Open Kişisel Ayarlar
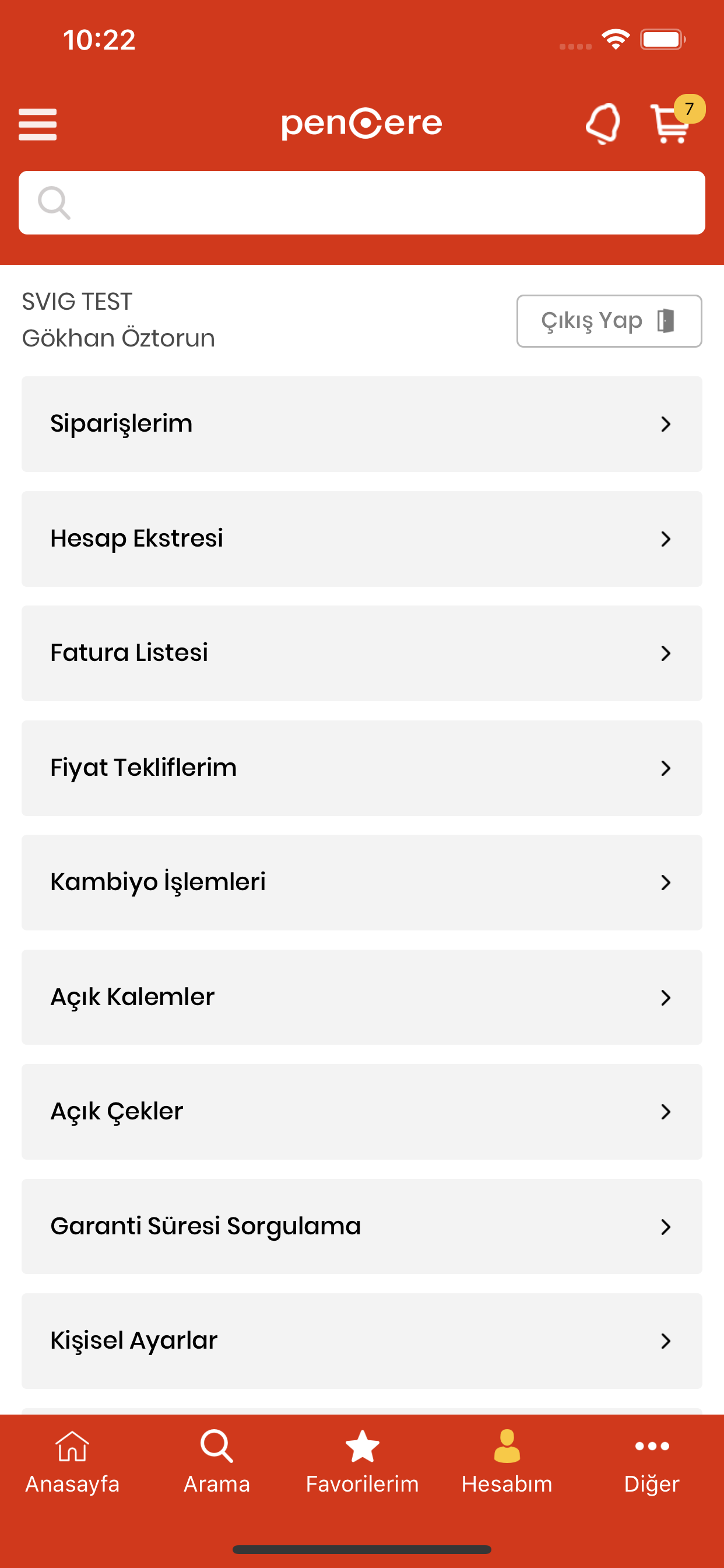724x1568 pixels. click(362, 1341)
